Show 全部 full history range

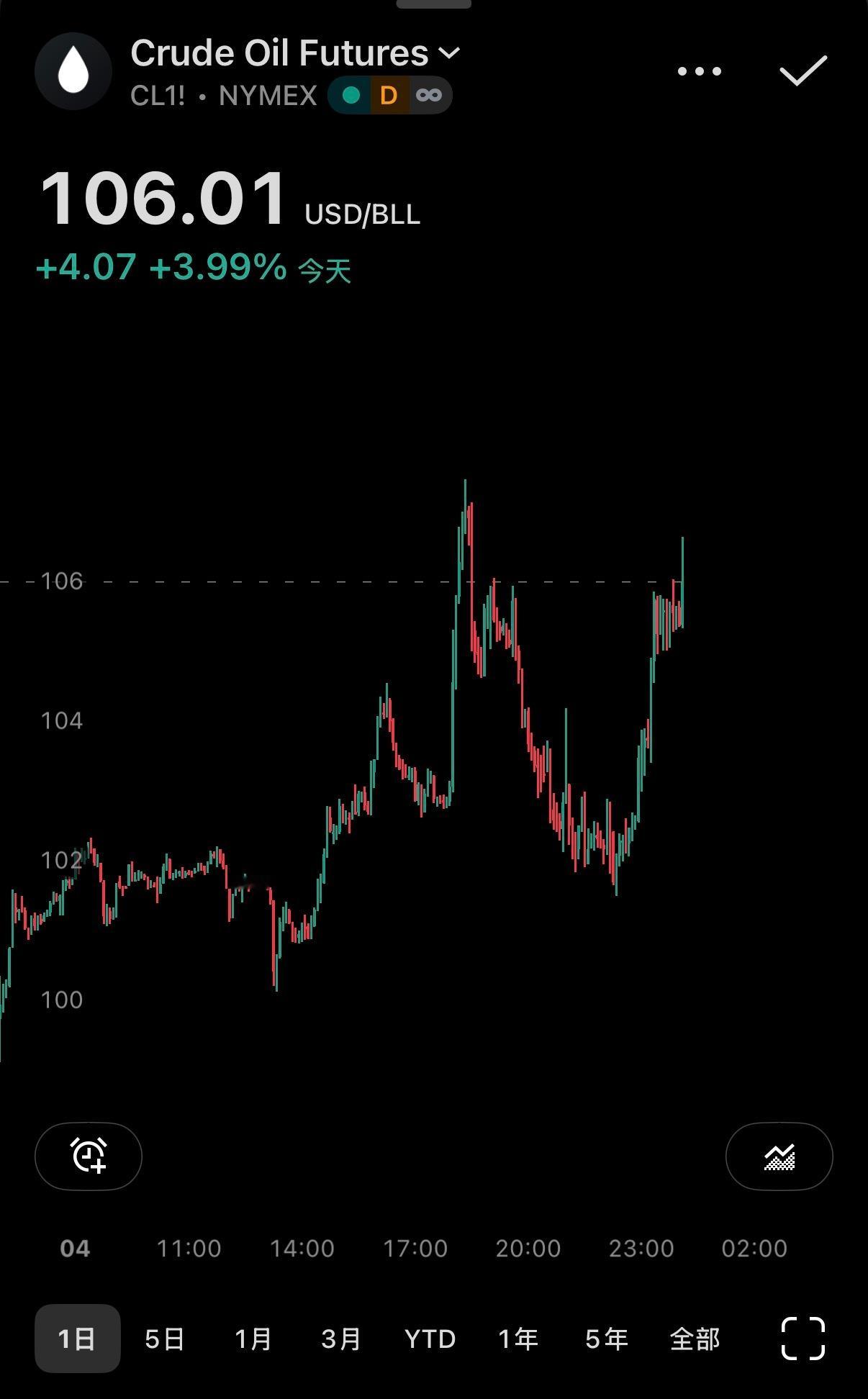695,1339
